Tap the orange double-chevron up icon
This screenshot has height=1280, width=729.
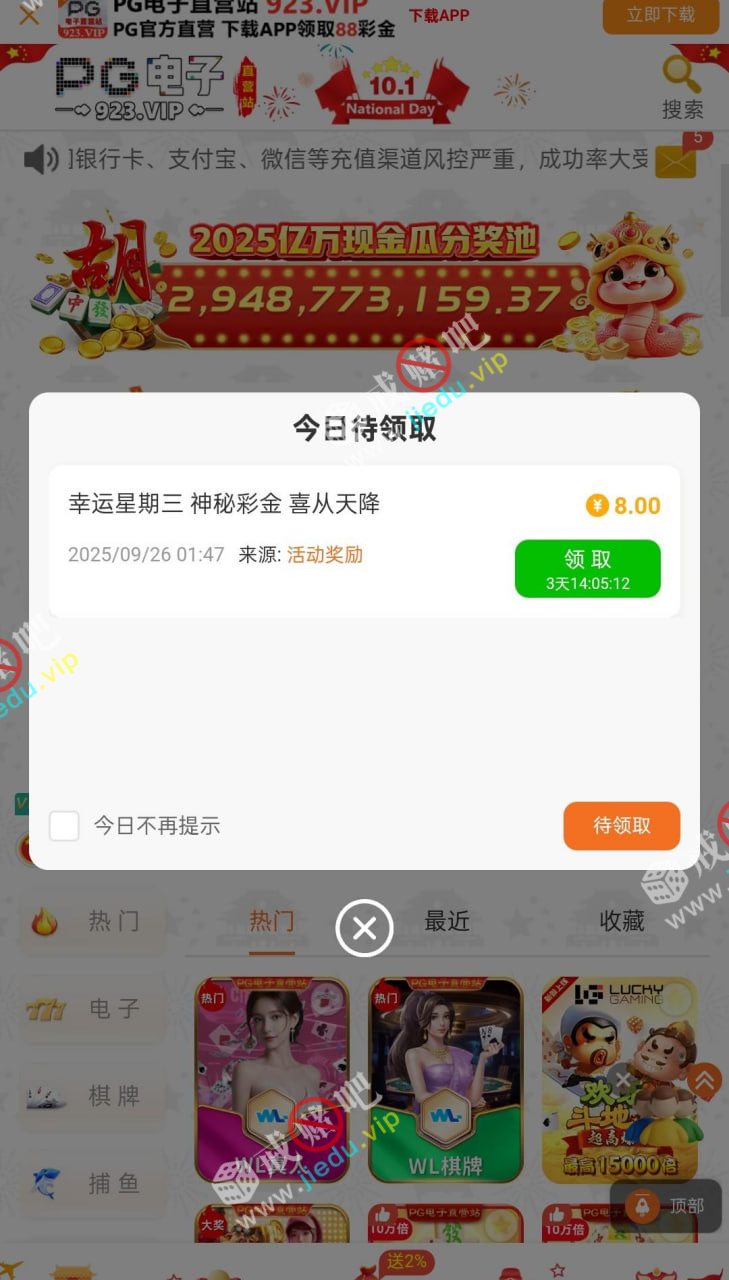pos(704,1081)
